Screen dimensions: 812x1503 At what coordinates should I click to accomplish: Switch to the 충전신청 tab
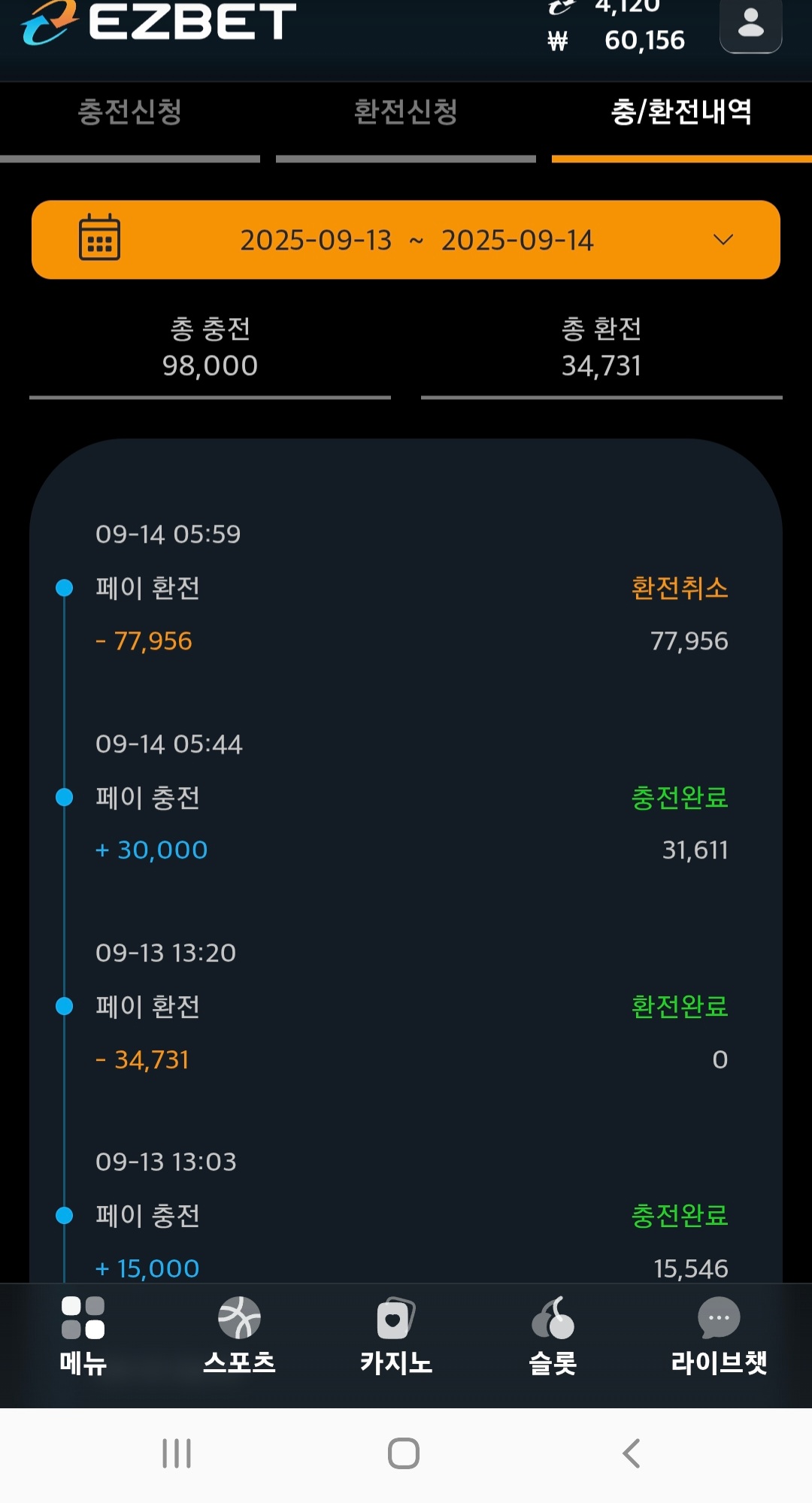click(x=130, y=113)
